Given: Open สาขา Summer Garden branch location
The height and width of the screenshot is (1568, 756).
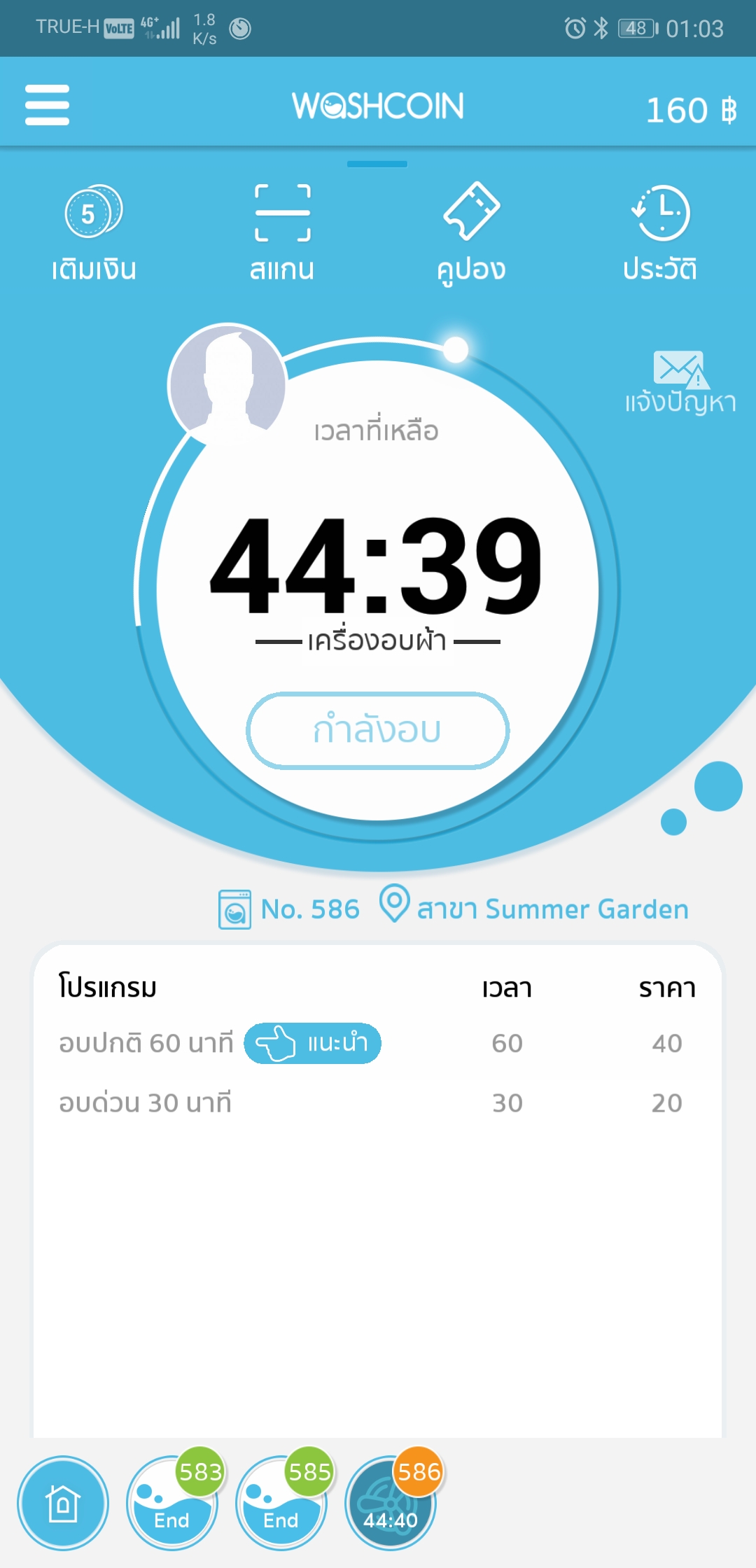Looking at the screenshot, I should point(534,908).
